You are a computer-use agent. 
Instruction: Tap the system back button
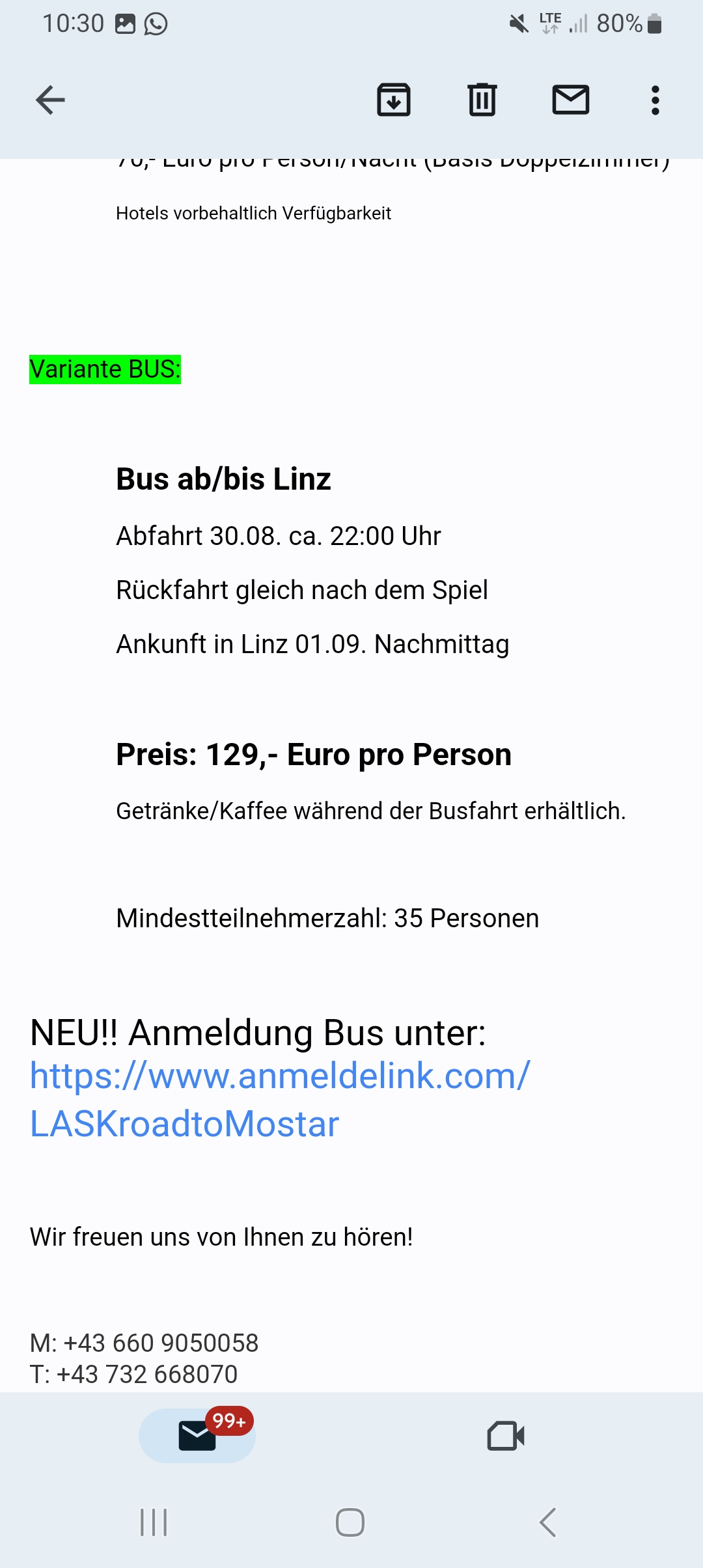click(548, 1522)
